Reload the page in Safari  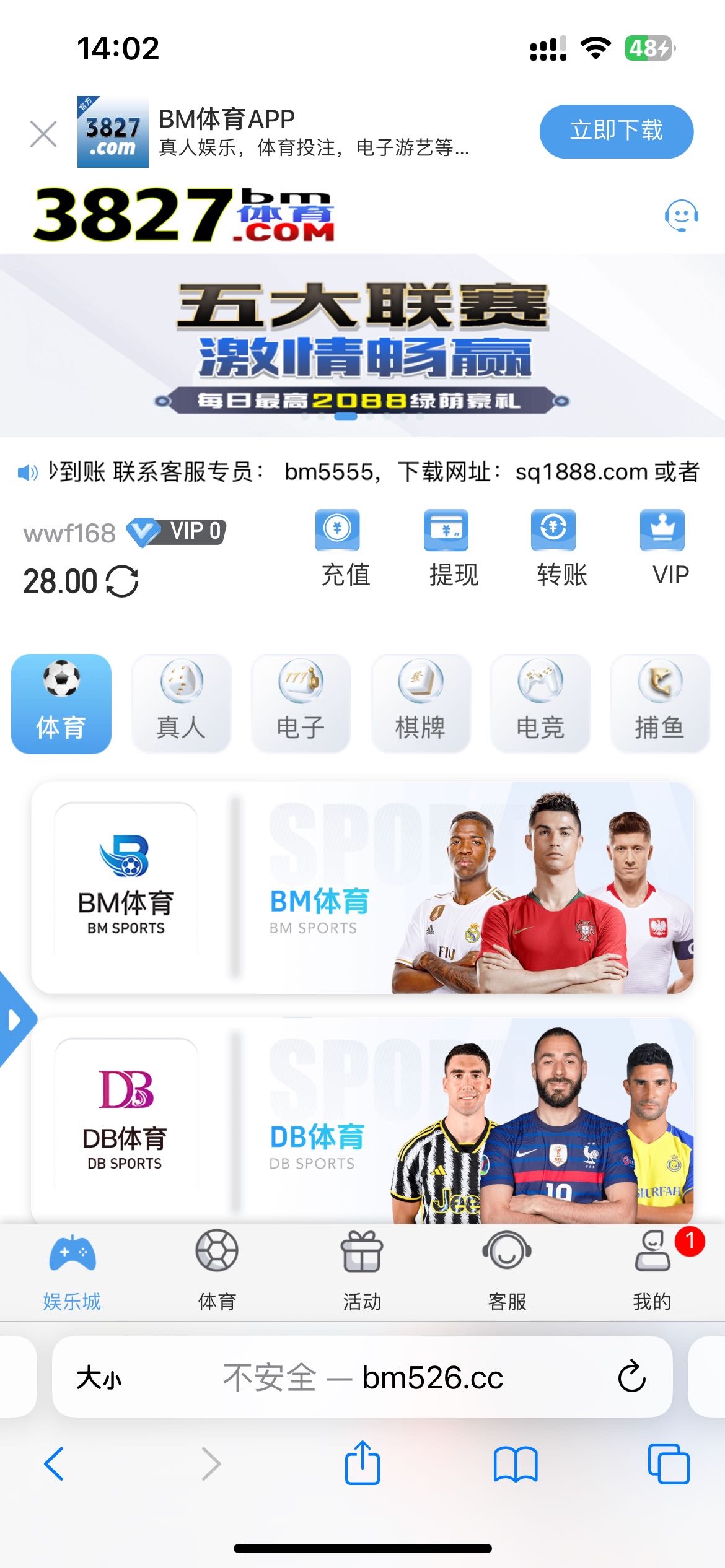631,1377
